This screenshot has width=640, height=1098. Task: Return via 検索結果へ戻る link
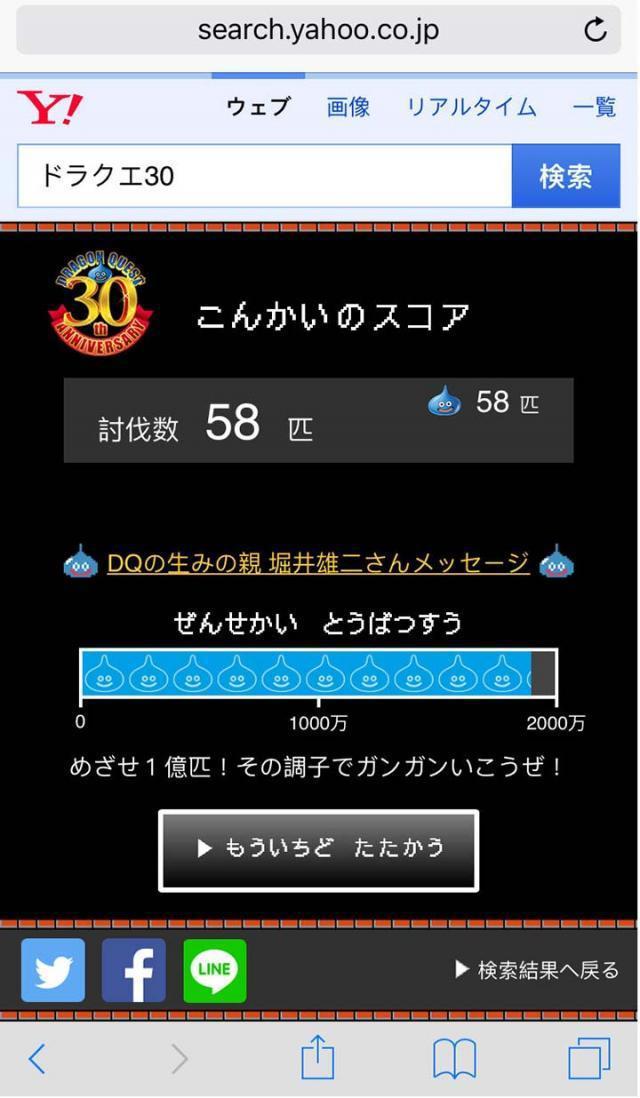(537, 970)
